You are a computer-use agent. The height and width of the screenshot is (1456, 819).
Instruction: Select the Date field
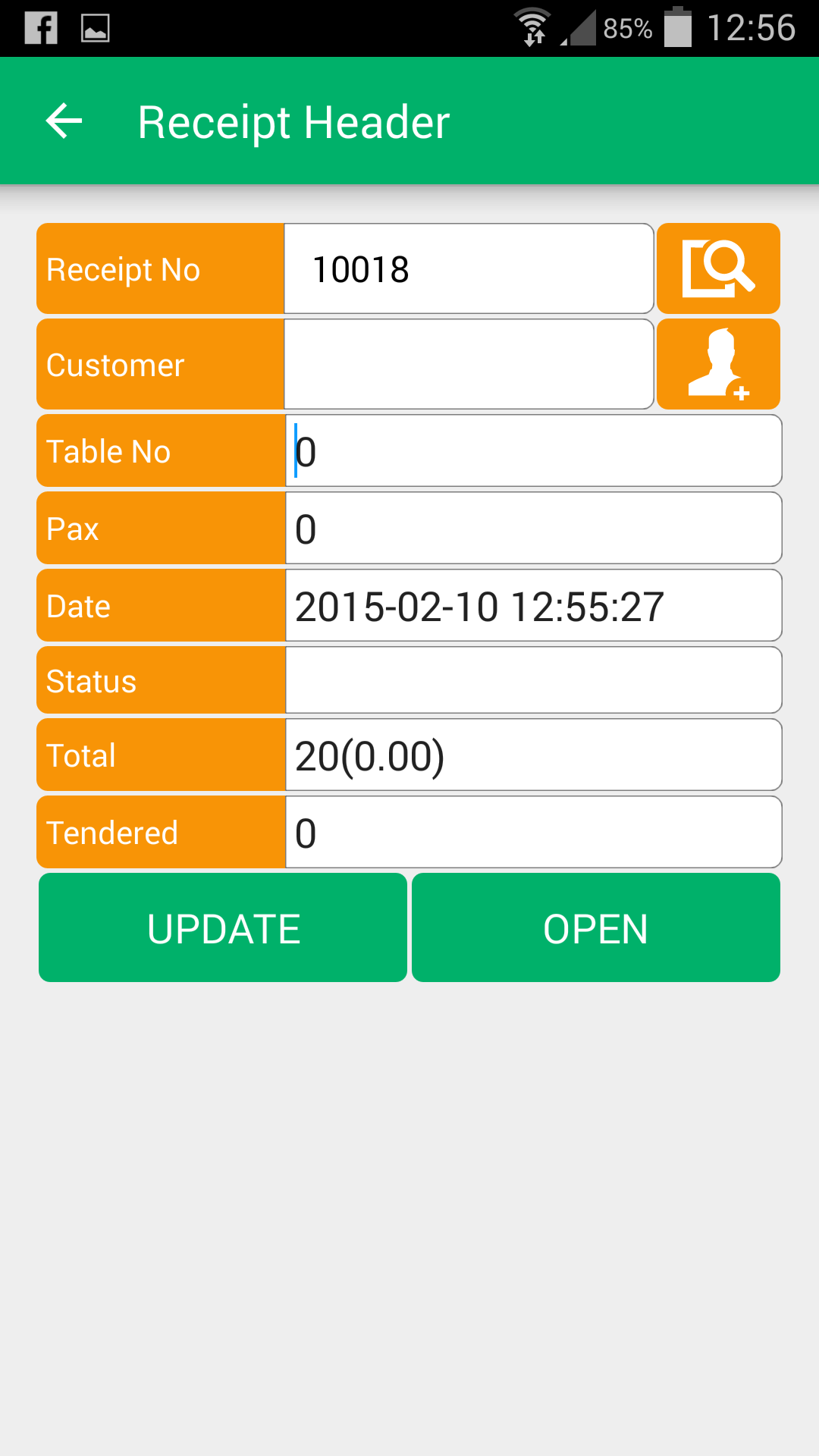click(x=533, y=605)
